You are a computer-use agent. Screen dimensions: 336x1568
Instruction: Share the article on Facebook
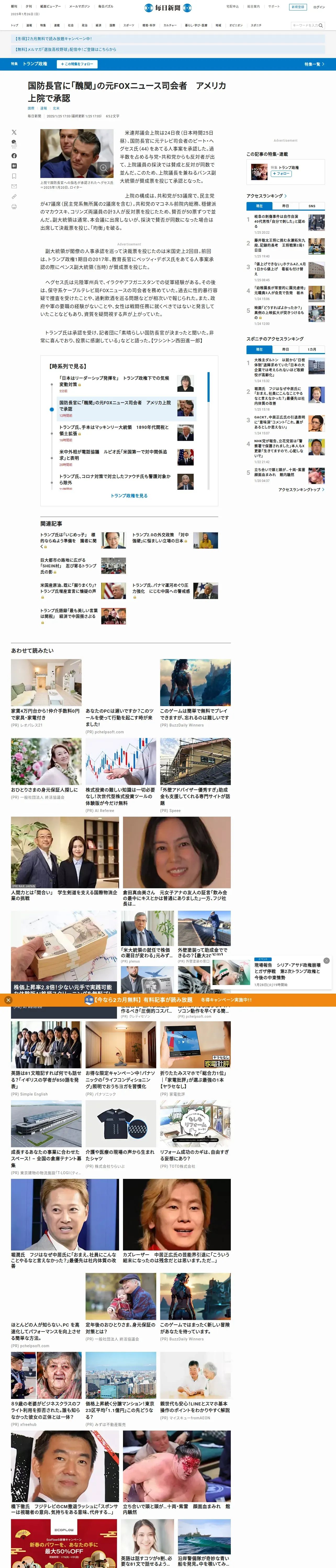pyautogui.click(x=14, y=156)
